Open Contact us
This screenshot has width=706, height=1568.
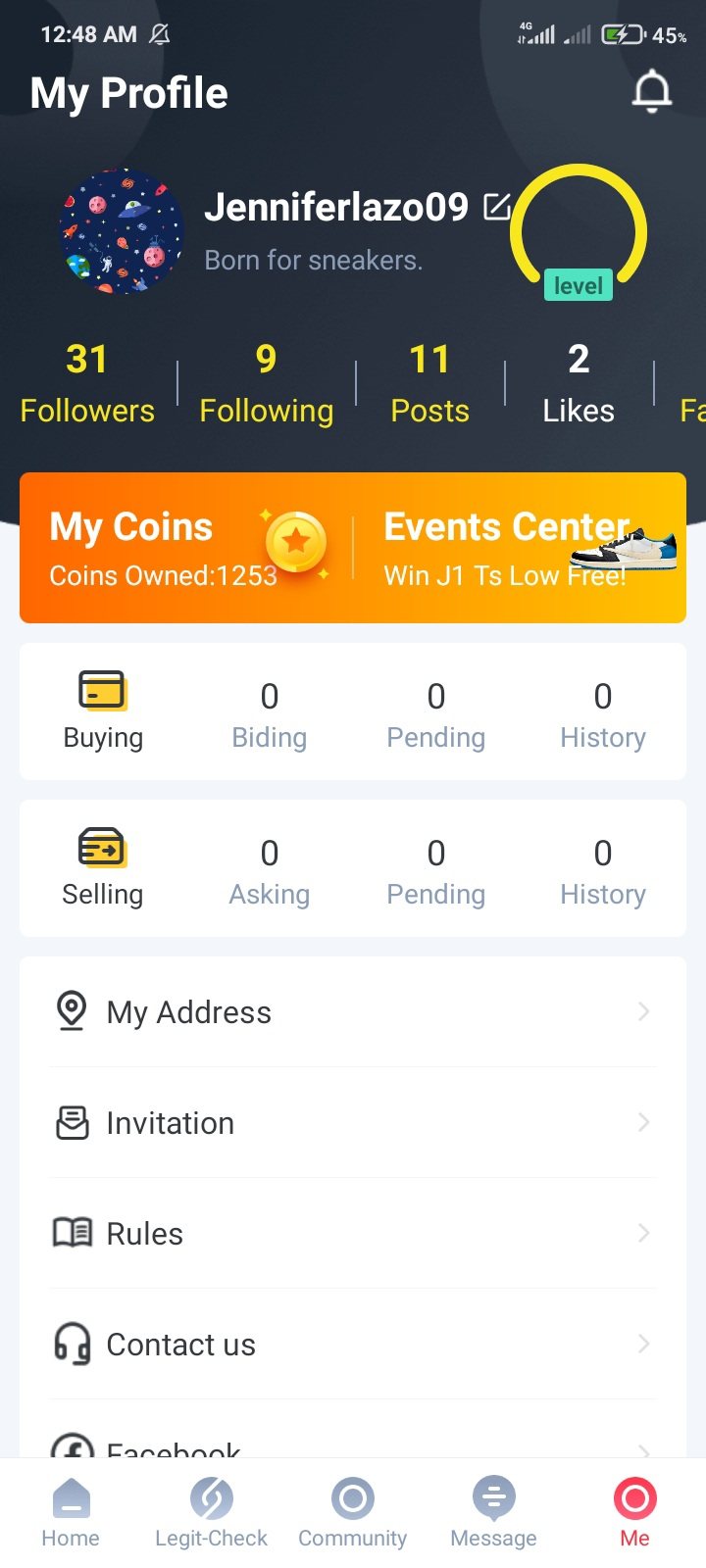pos(353,1344)
